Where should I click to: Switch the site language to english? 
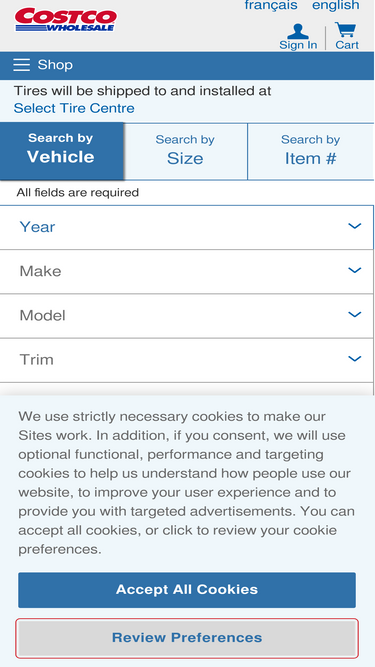point(335,5)
